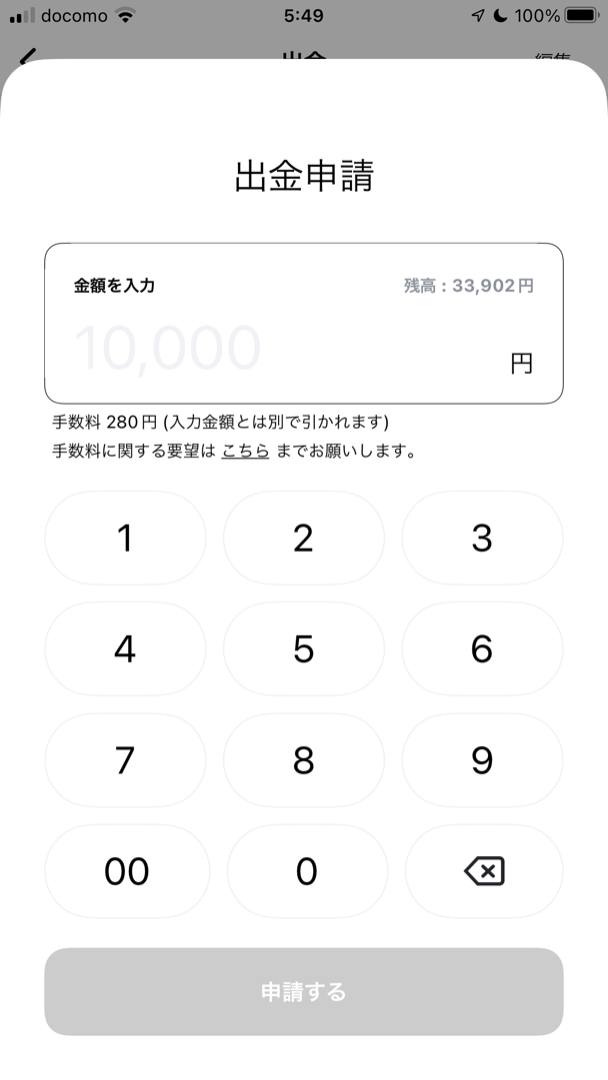Enter digit 7 on the keypad
Viewport: 608px width, 1080px height.
point(125,760)
